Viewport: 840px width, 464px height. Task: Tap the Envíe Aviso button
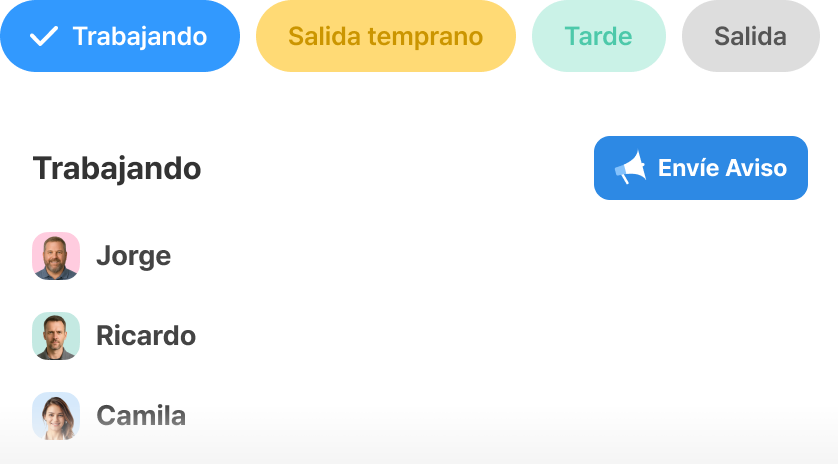point(701,168)
